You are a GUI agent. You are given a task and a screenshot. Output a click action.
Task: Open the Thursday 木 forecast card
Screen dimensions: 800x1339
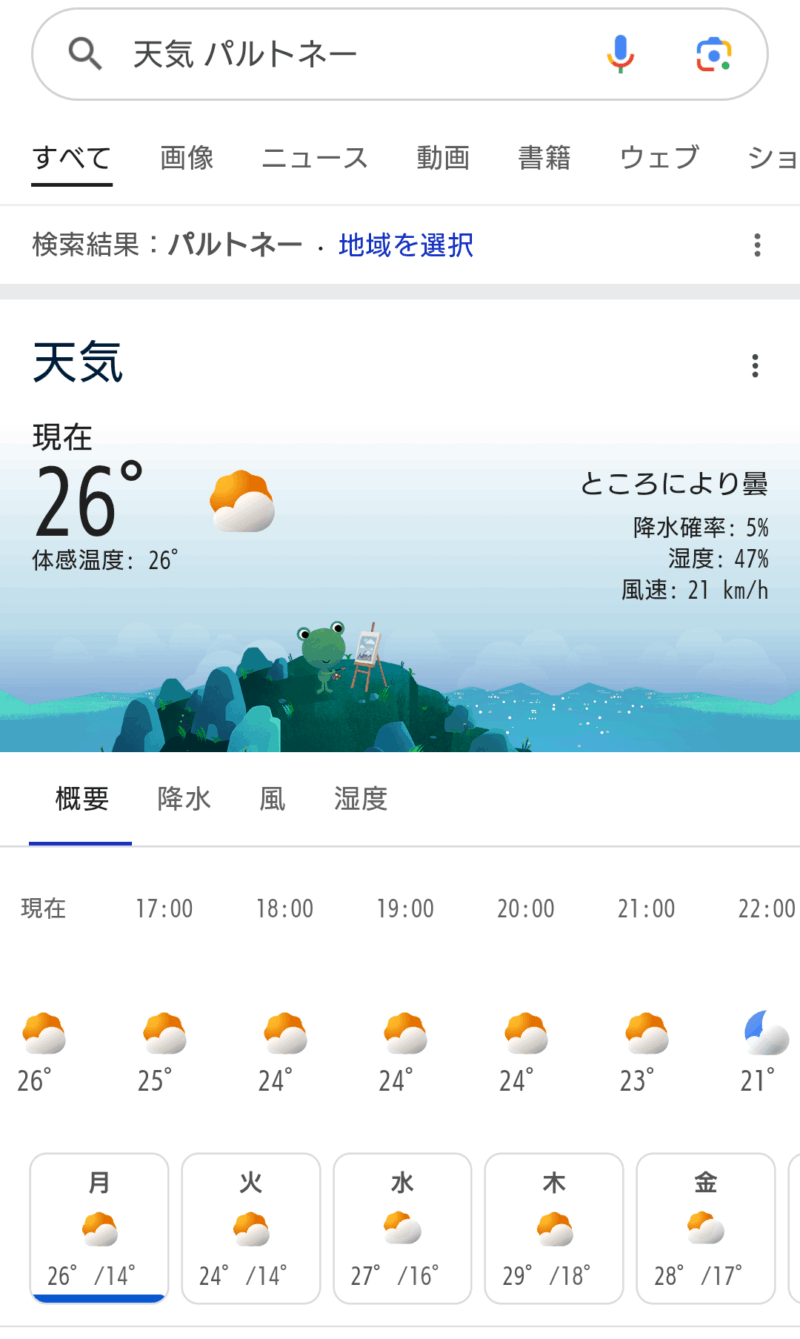click(554, 1228)
